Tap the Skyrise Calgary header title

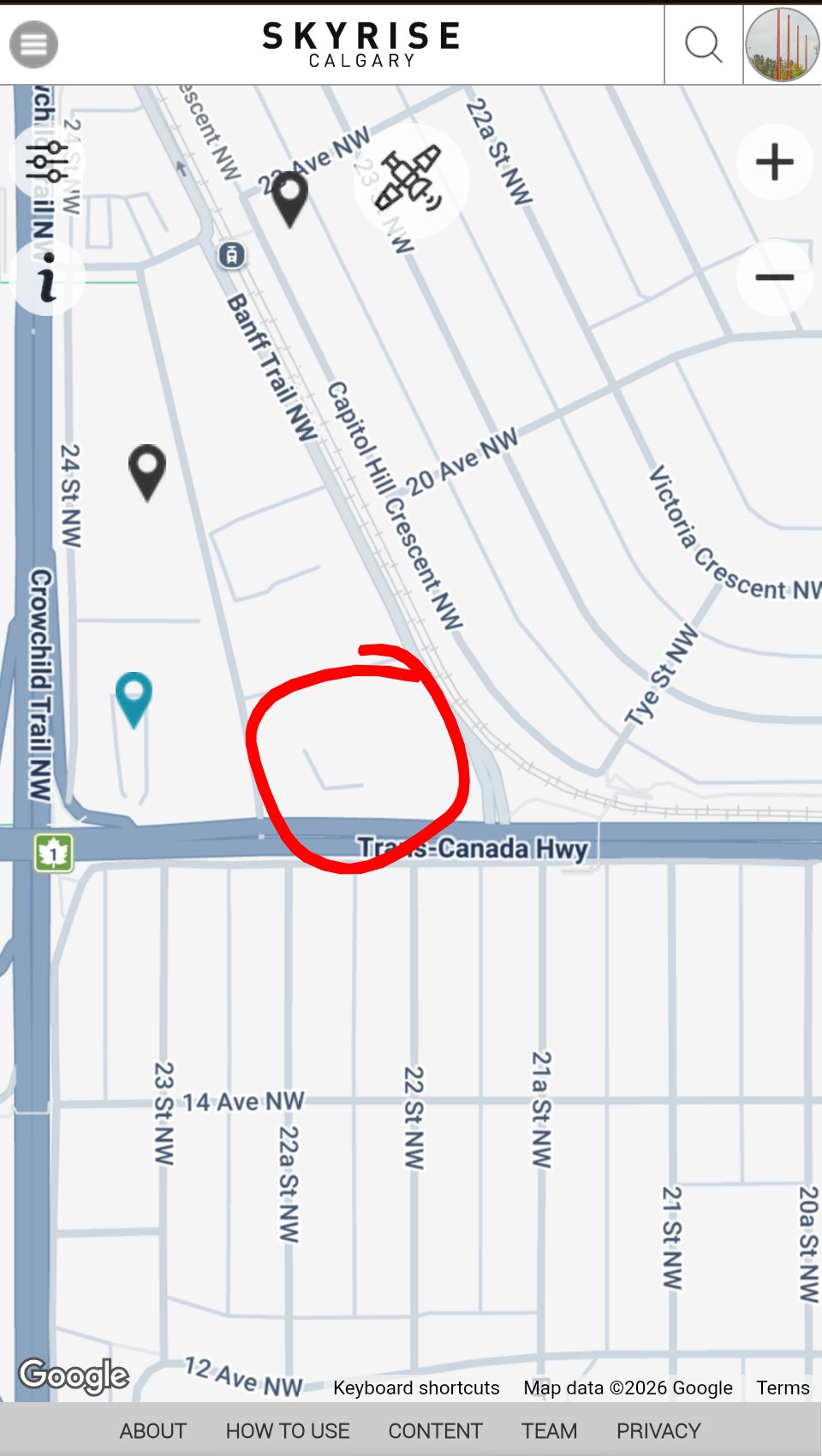coord(361,45)
